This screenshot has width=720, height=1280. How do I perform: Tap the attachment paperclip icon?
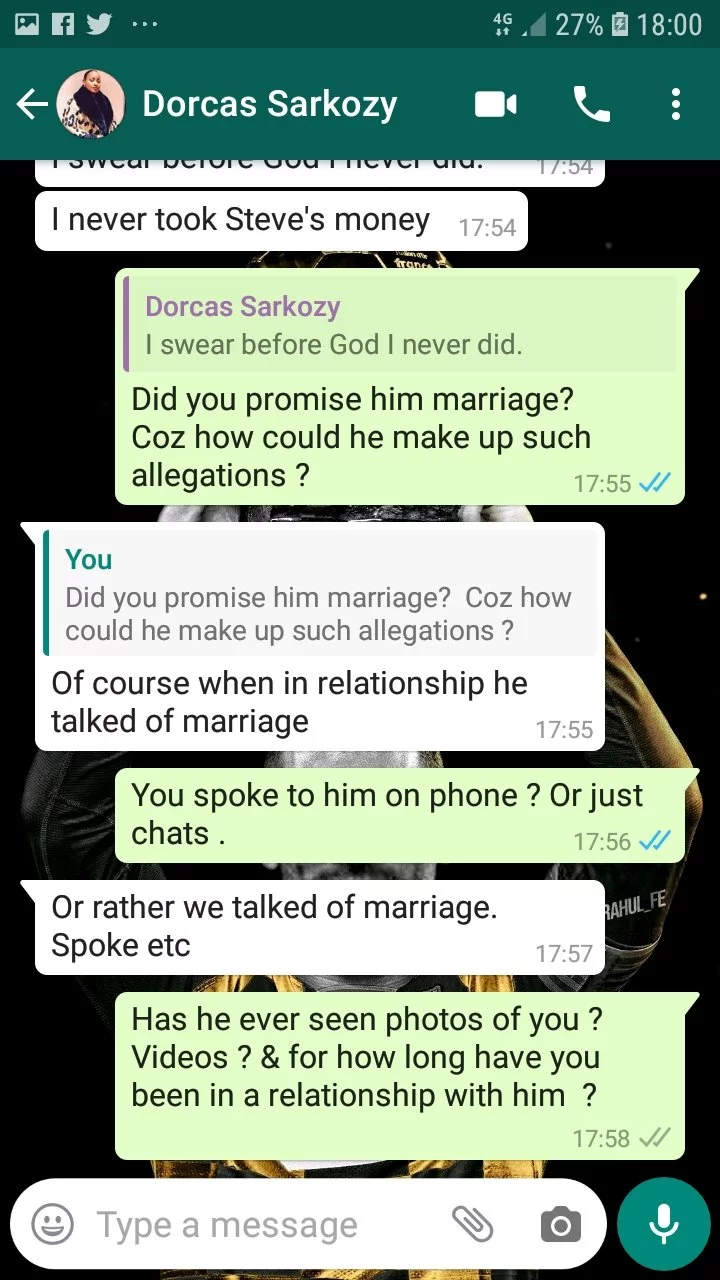pos(473,1224)
